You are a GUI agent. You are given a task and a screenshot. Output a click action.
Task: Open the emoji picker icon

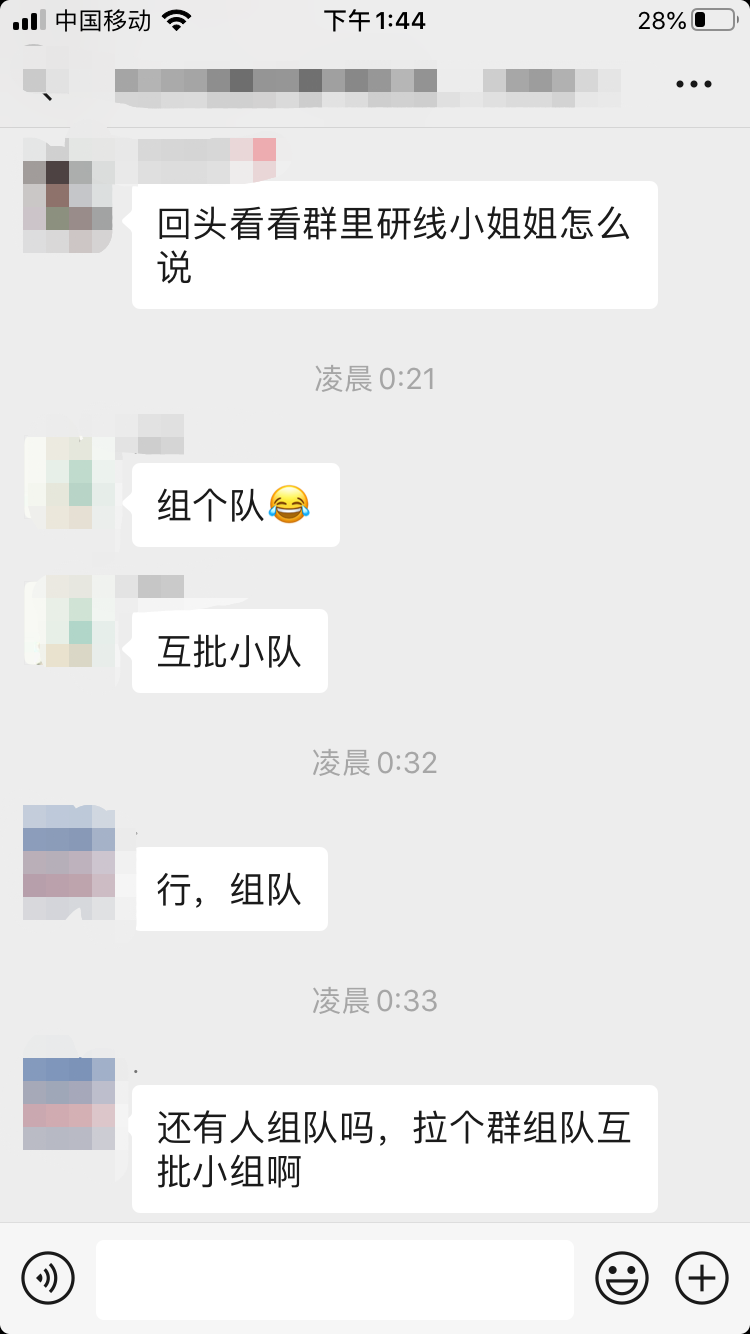tap(621, 1278)
